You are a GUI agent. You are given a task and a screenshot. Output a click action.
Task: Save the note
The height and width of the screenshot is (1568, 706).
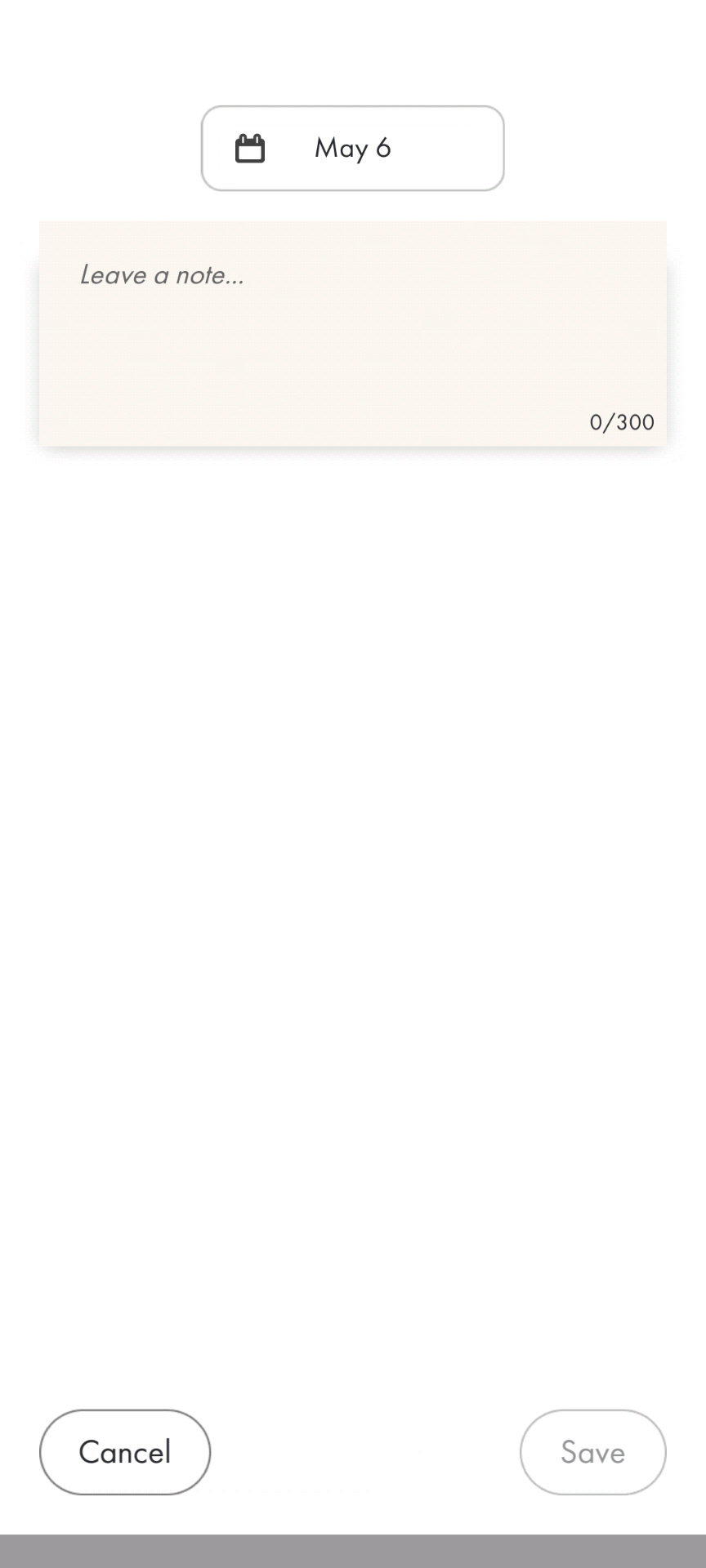click(592, 1452)
